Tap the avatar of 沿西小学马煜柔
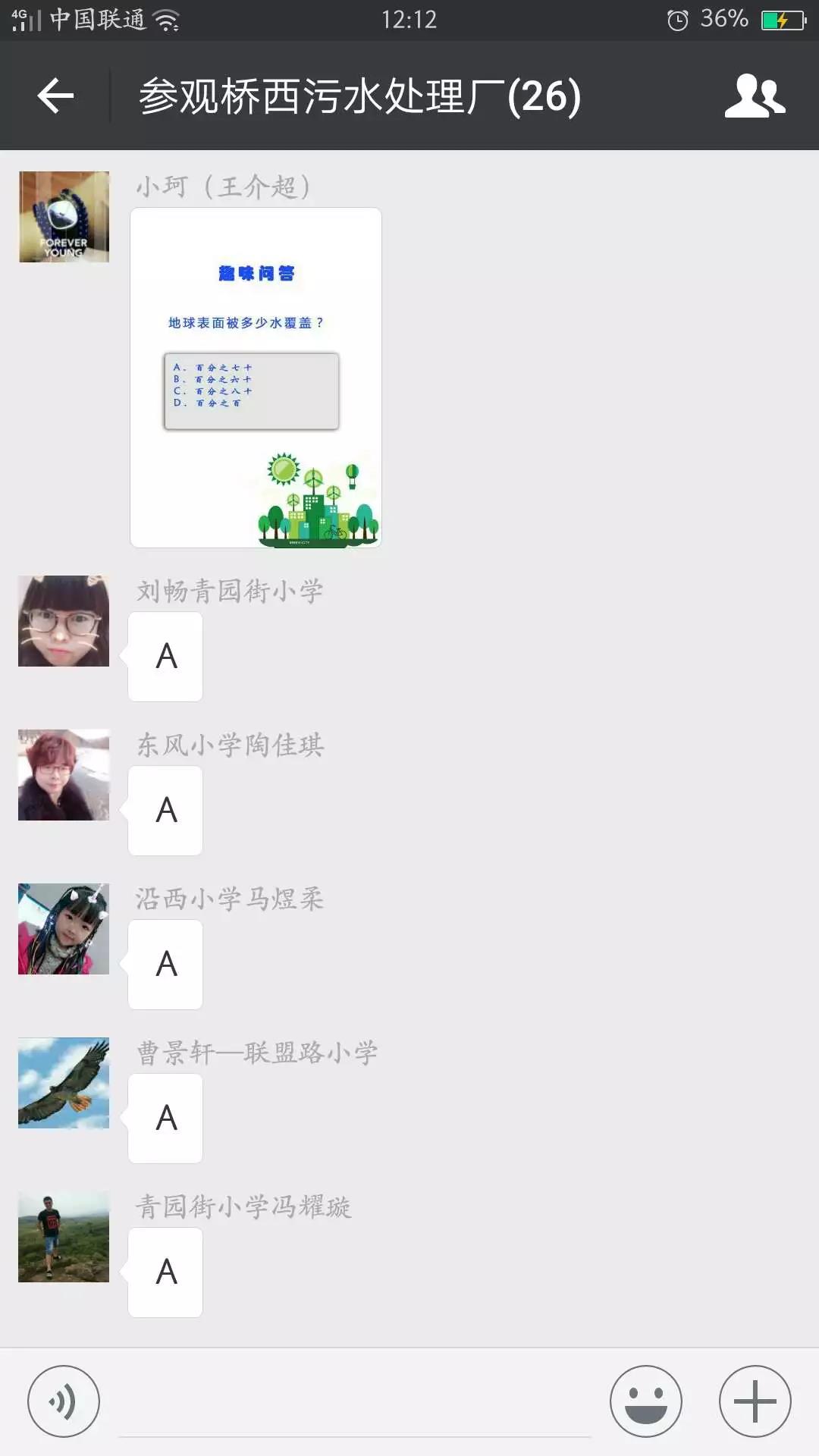The width and height of the screenshot is (819, 1456). pos(64,929)
